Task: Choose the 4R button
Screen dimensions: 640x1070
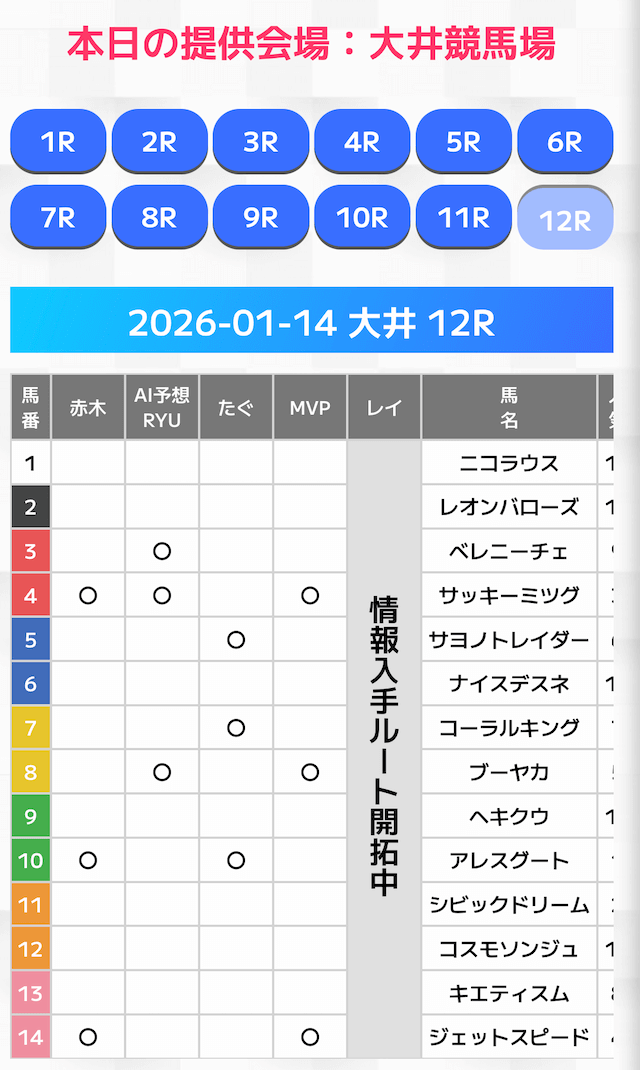Action: tap(362, 142)
